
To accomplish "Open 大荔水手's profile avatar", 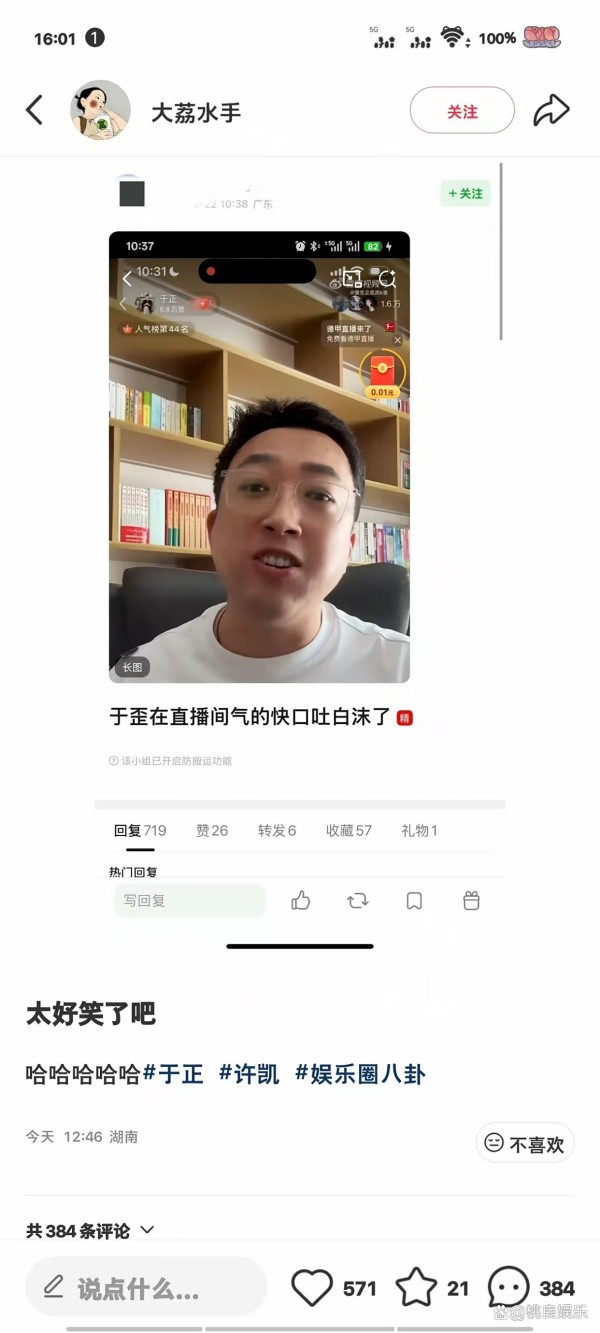I will [x=100, y=110].
